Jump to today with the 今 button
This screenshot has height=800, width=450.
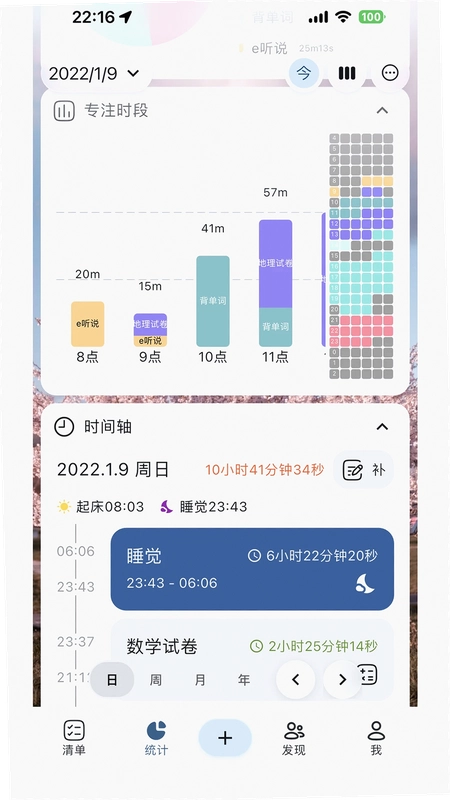304,73
